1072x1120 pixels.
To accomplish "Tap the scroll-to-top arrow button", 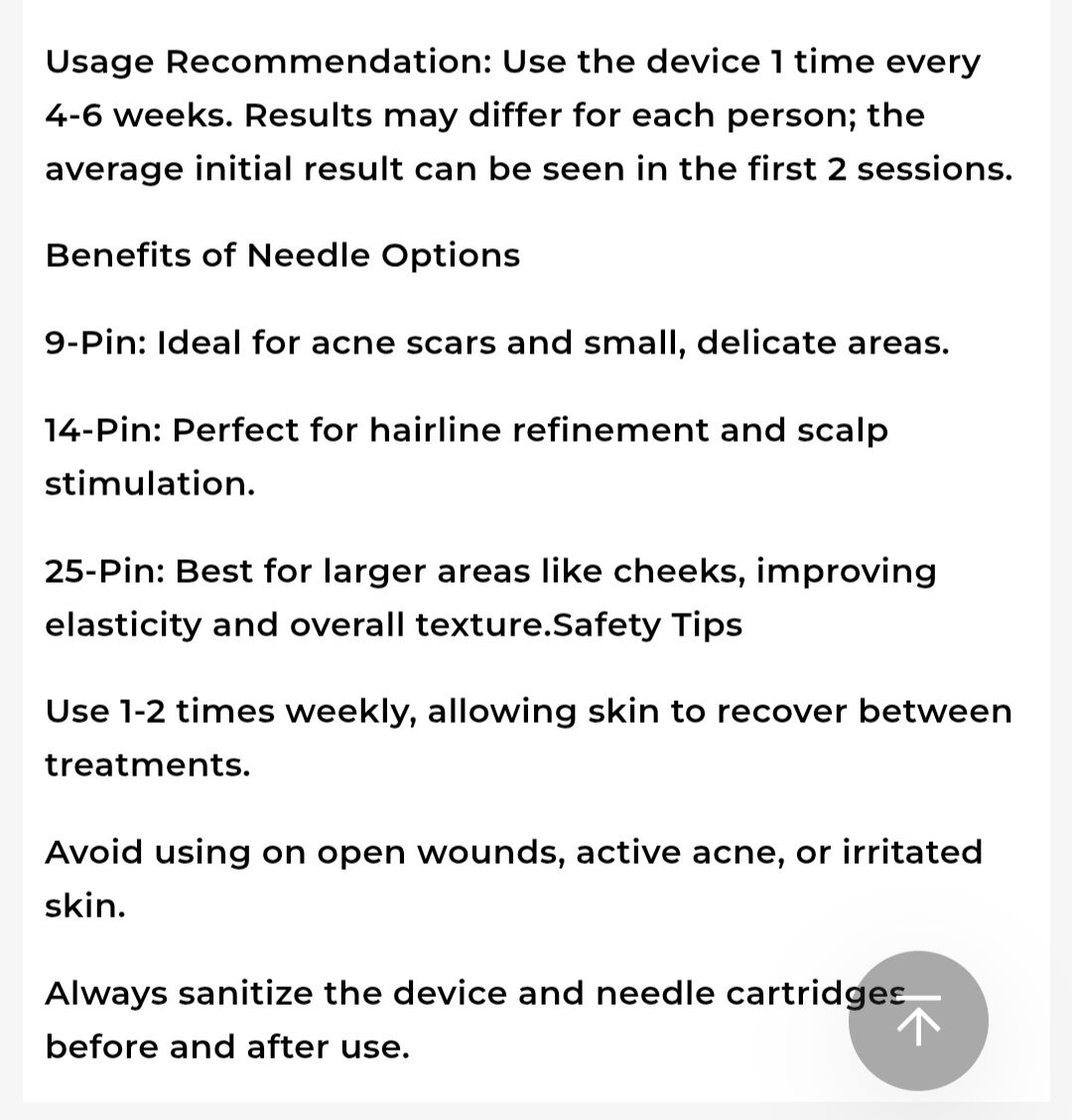I will coord(918,1021).
